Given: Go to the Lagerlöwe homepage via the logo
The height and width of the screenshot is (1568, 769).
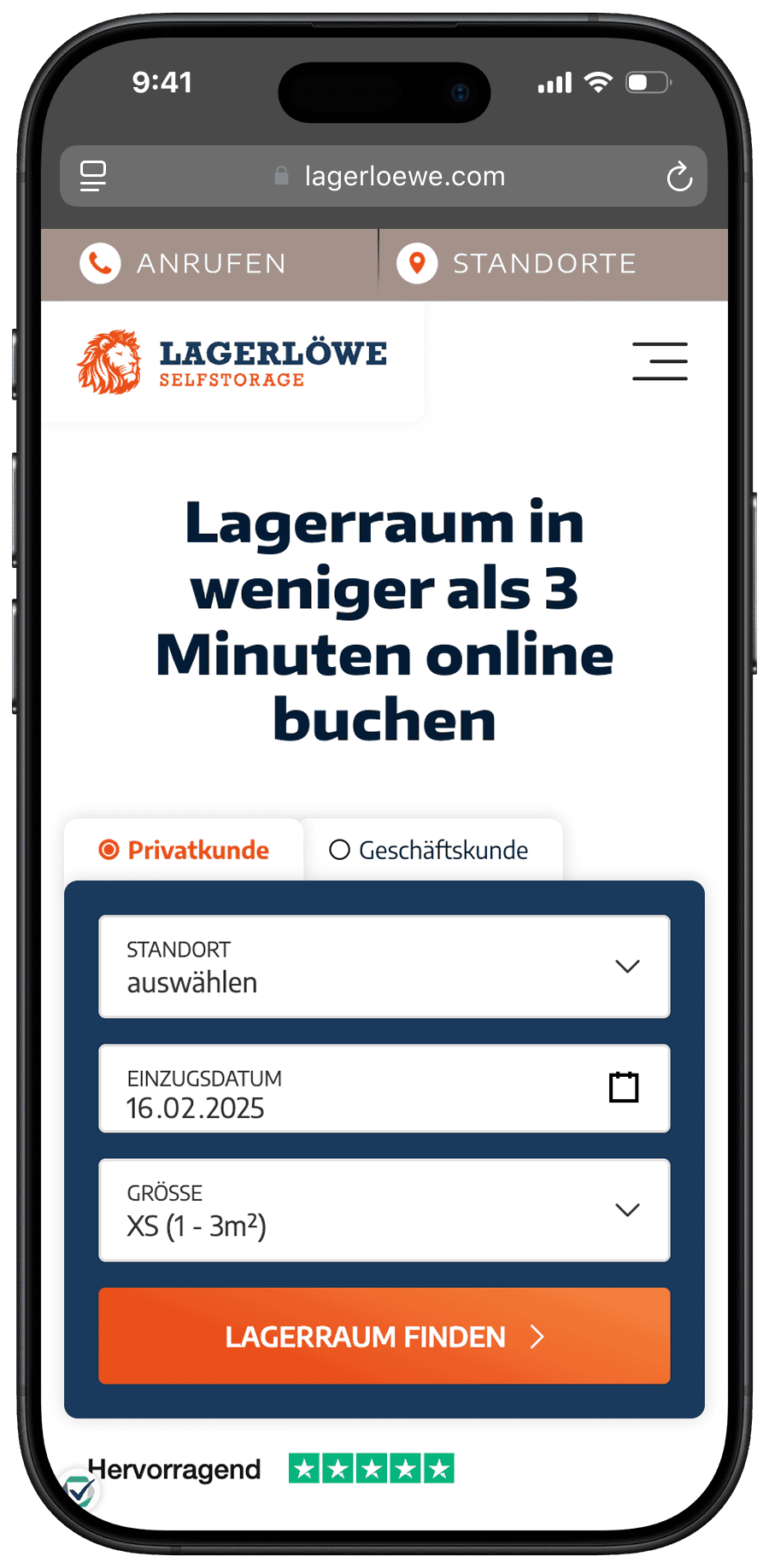Looking at the screenshot, I should coord(232,362).
